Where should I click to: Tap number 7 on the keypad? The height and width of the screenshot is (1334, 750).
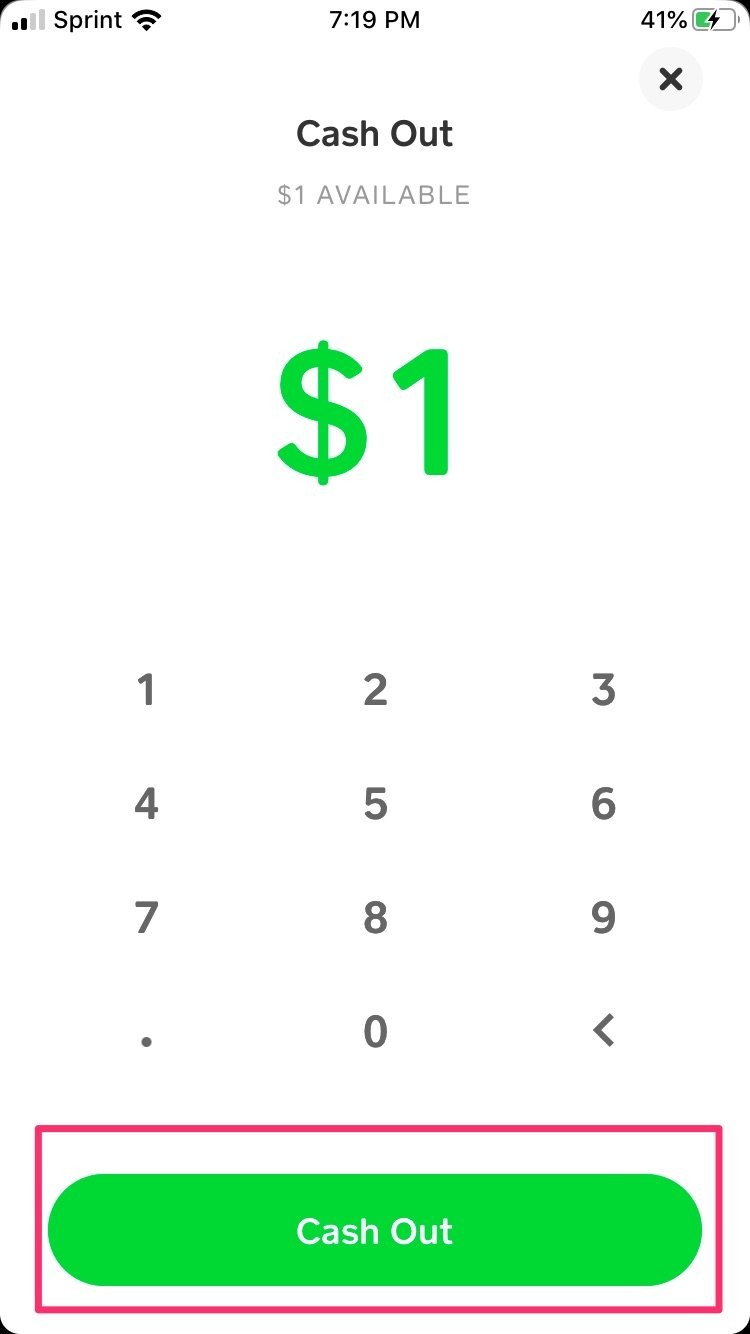point(146,916)
